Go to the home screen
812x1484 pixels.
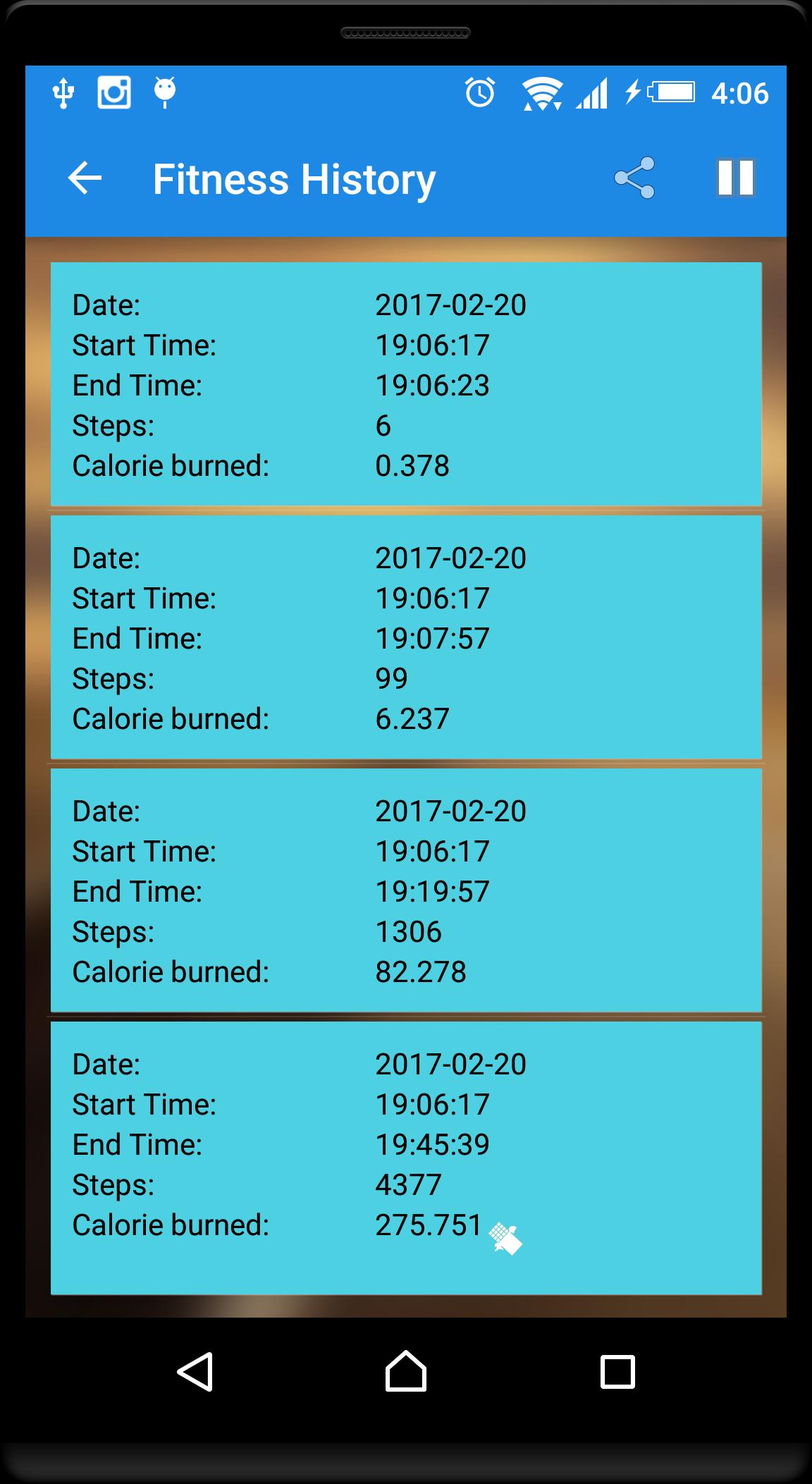pos(406,1372)
